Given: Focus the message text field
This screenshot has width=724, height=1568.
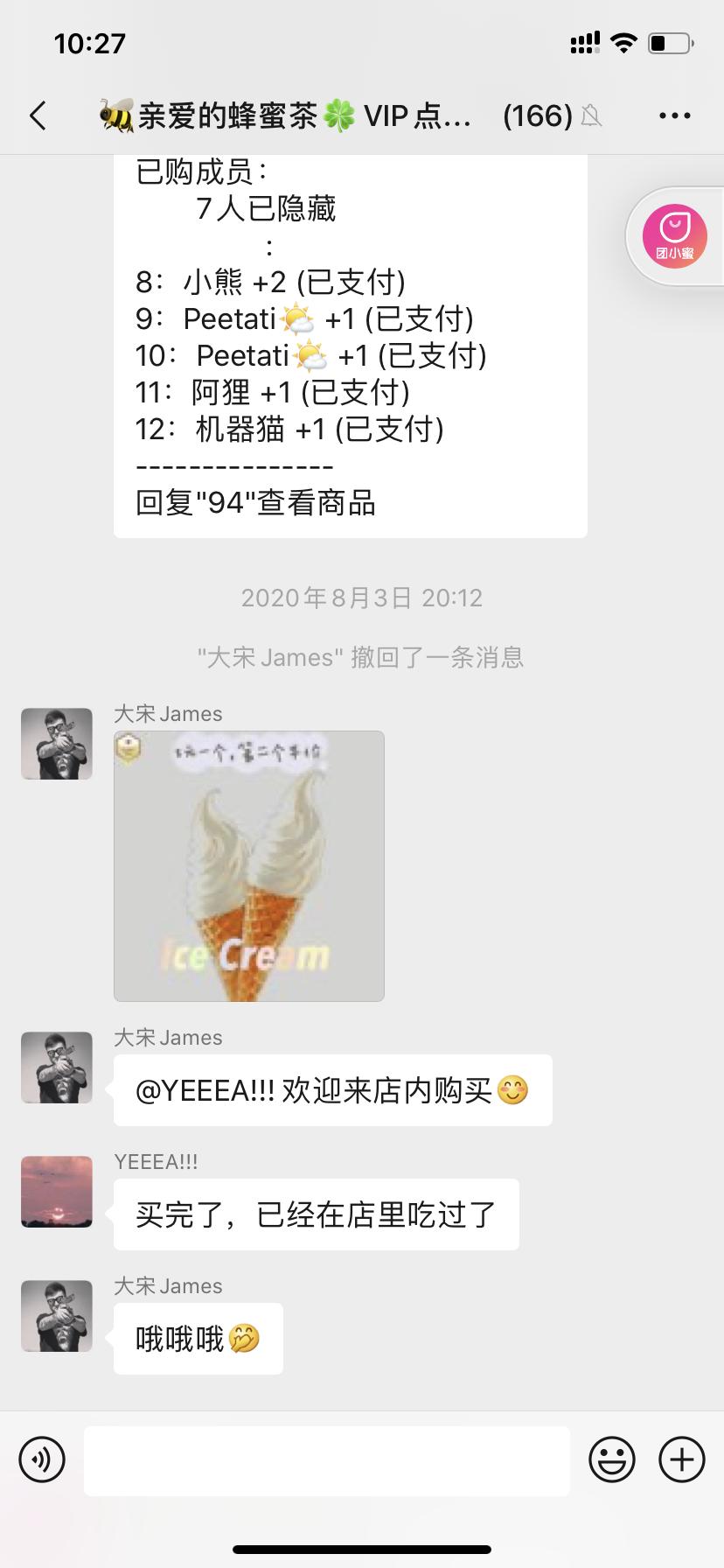Looking at the screenshot, I should (326, 1459).
